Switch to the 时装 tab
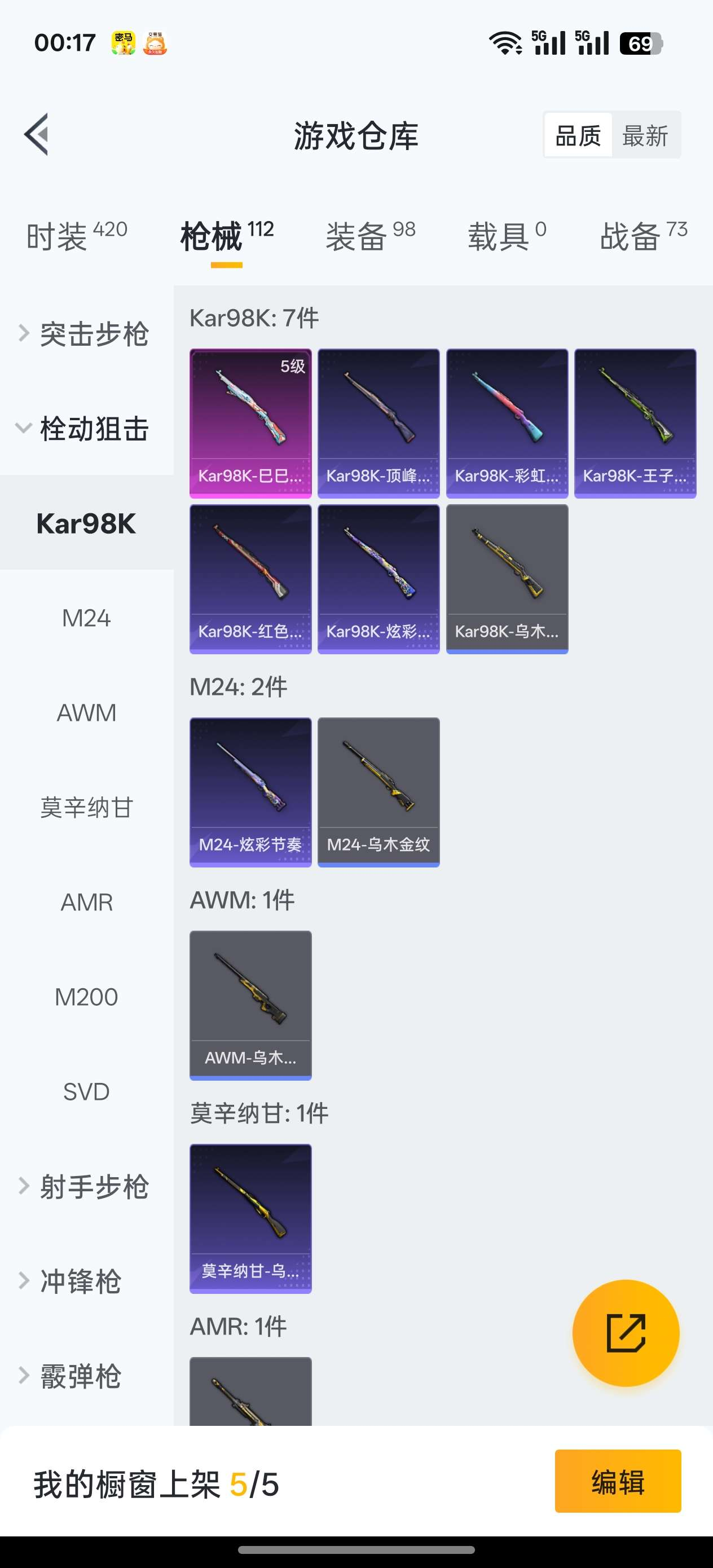 click(x=77, y=236)
